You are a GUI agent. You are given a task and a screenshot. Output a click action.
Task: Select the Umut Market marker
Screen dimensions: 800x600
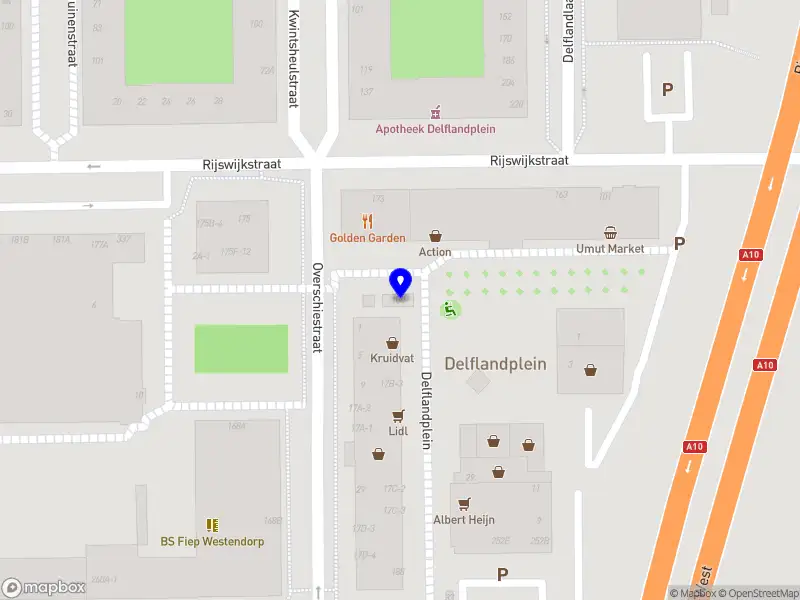(x=610, y=233)
